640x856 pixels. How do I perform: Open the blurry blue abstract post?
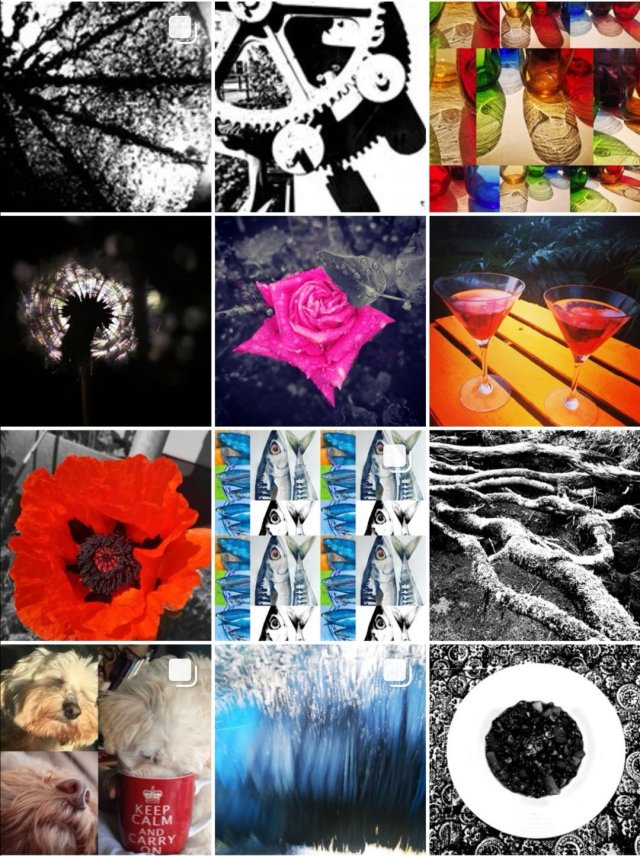[320, 750]
